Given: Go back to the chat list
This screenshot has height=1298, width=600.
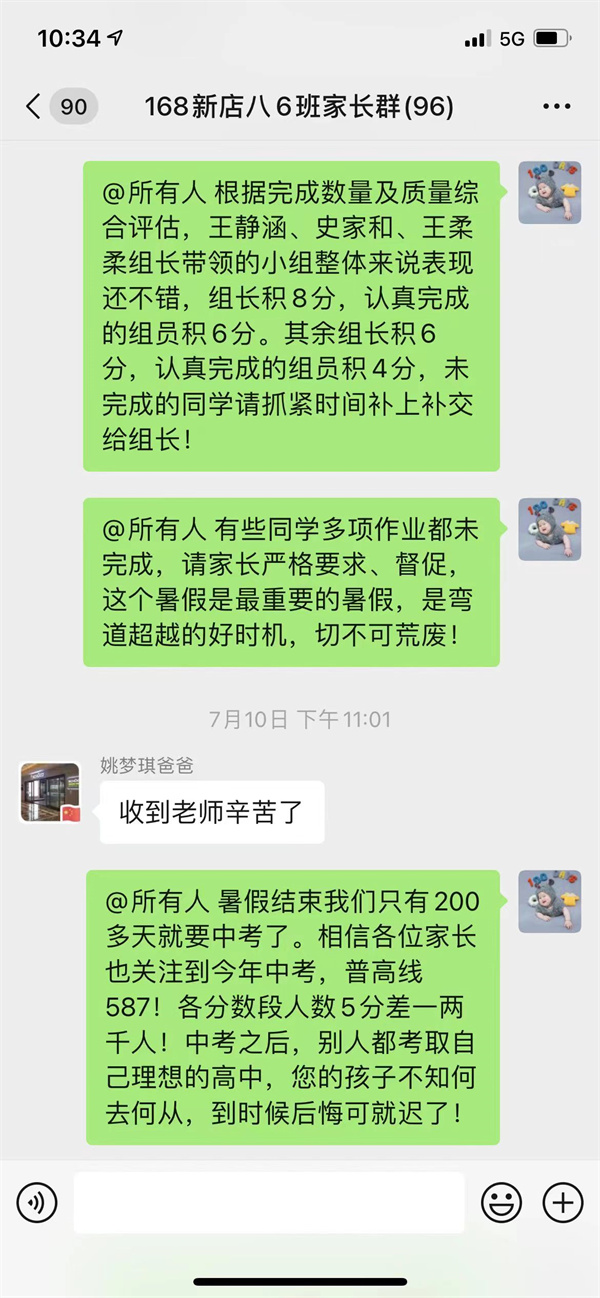Looking at the screenshot, I should click(x=35, y=107).
